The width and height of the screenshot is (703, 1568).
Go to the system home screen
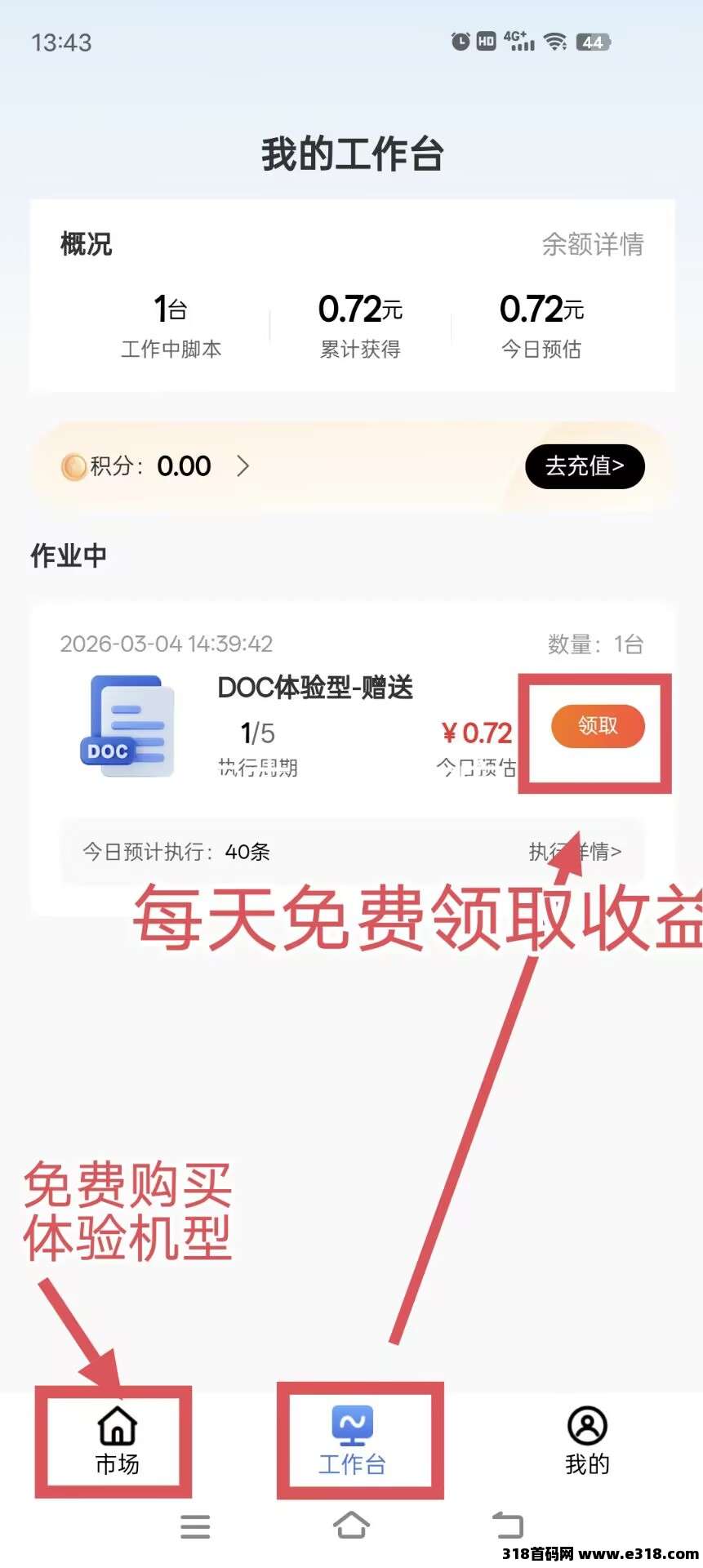pyautogui.click(x=351, y=1526)
